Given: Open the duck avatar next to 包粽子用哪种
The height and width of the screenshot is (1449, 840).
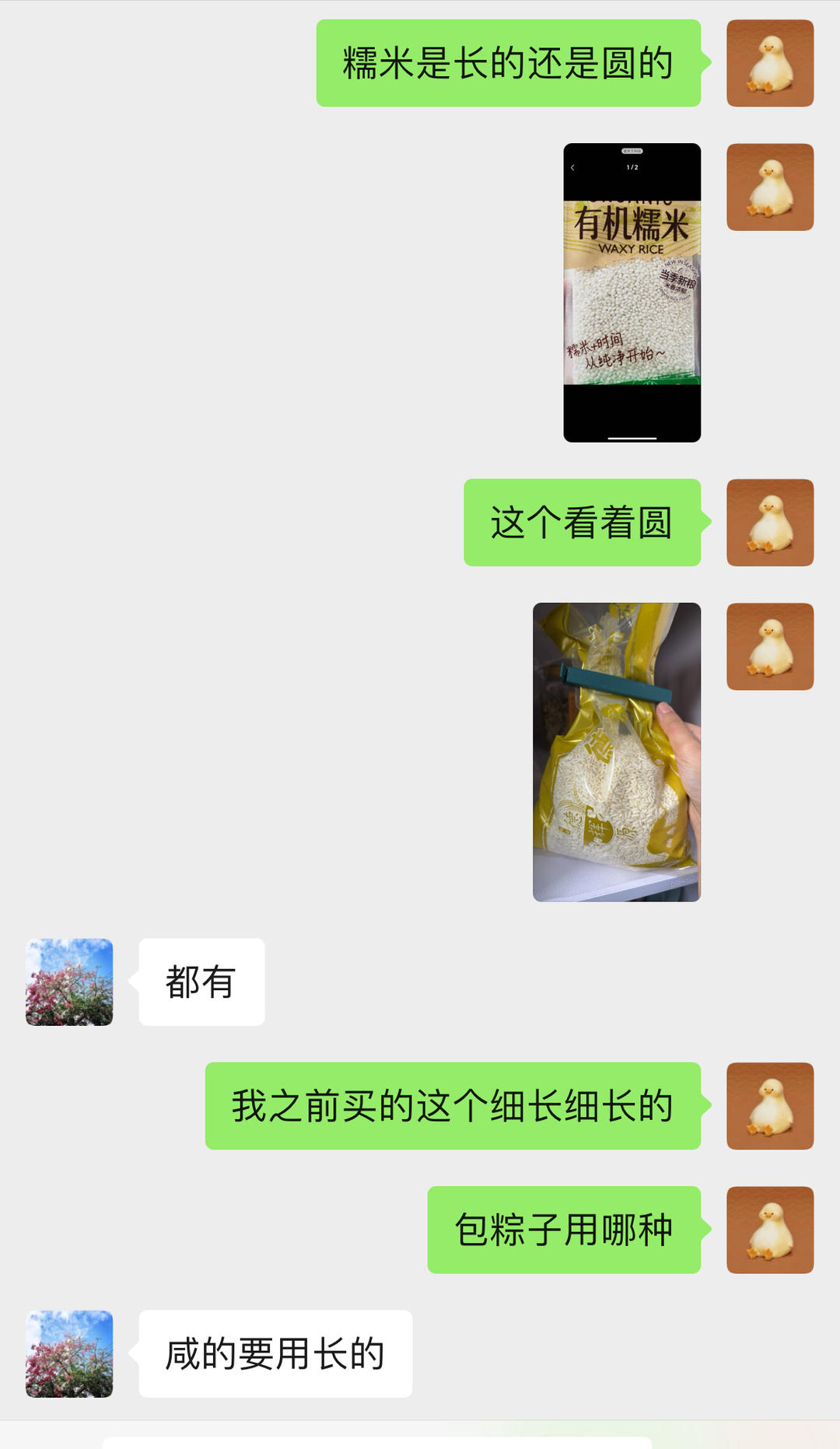Looking at the screenshot, I should (769, 1230).
